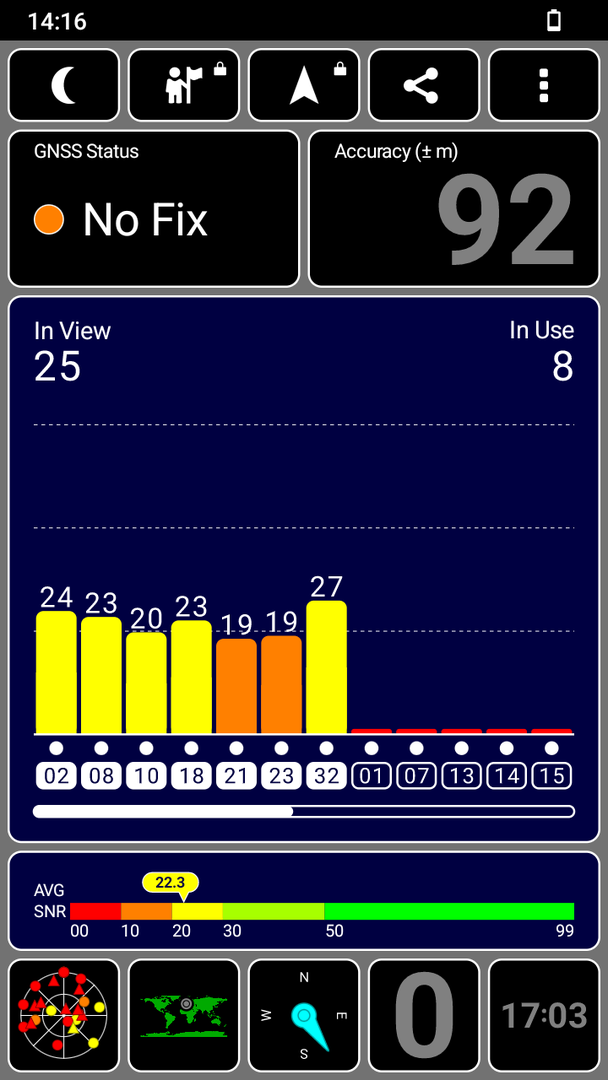Viewport: 608px width, 1080px height.
Task: Open the locked waypoint flag feature
Action: tap(184, 86)
